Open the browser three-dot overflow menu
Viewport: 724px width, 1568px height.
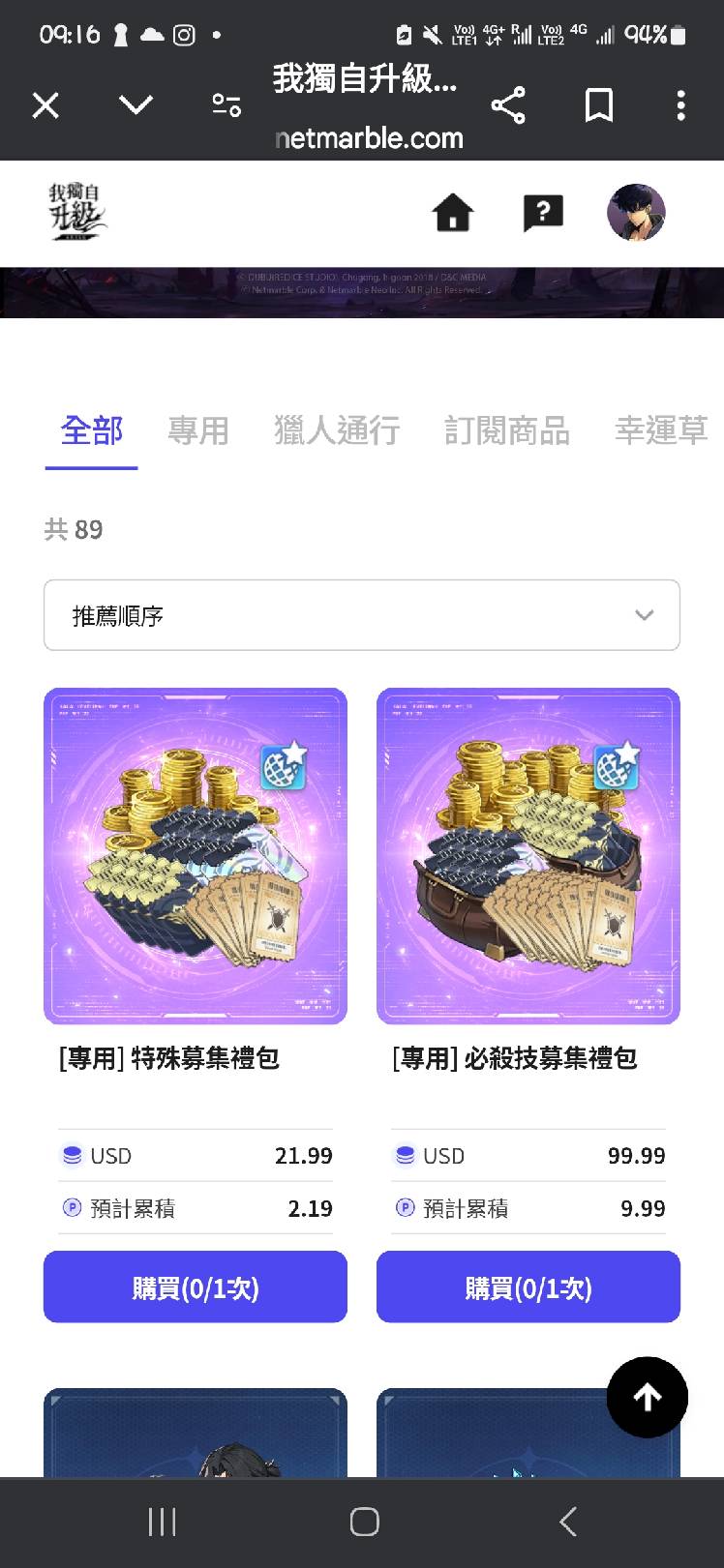pyautogui.click(x=680, y=104)
